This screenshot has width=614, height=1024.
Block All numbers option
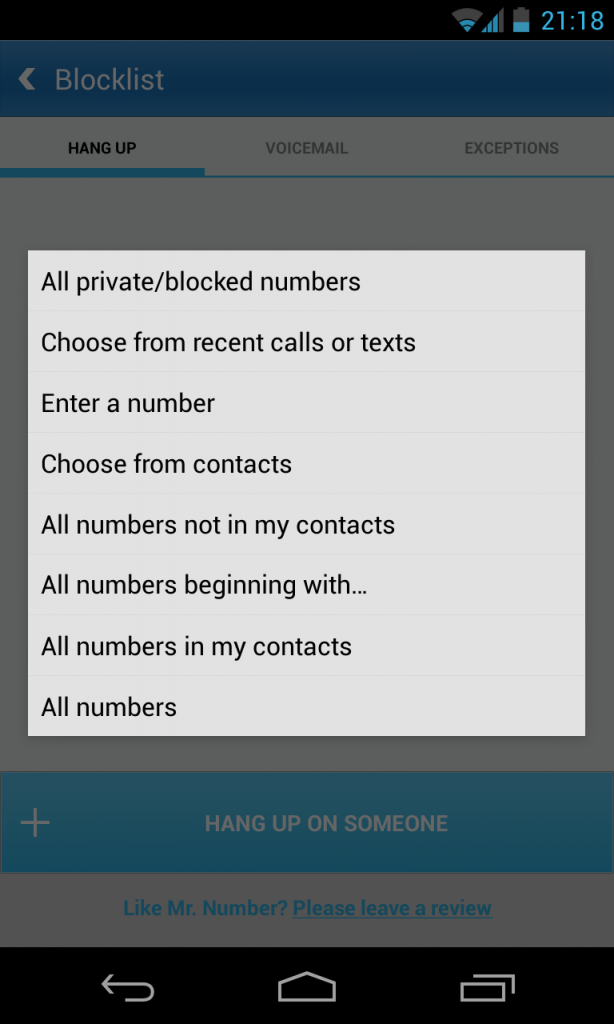pos(306,707)
